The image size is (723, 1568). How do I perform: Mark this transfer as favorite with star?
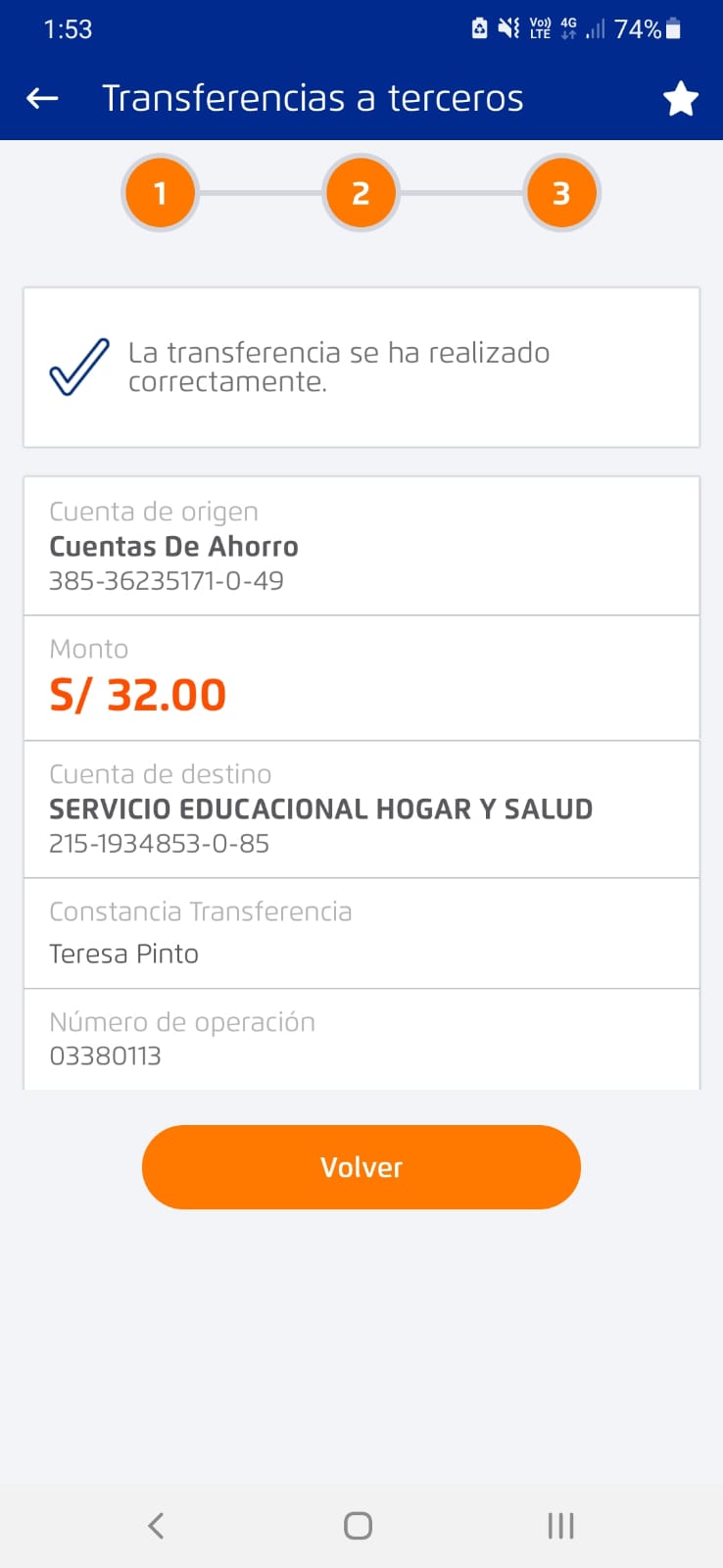click(x=680, y=99)
